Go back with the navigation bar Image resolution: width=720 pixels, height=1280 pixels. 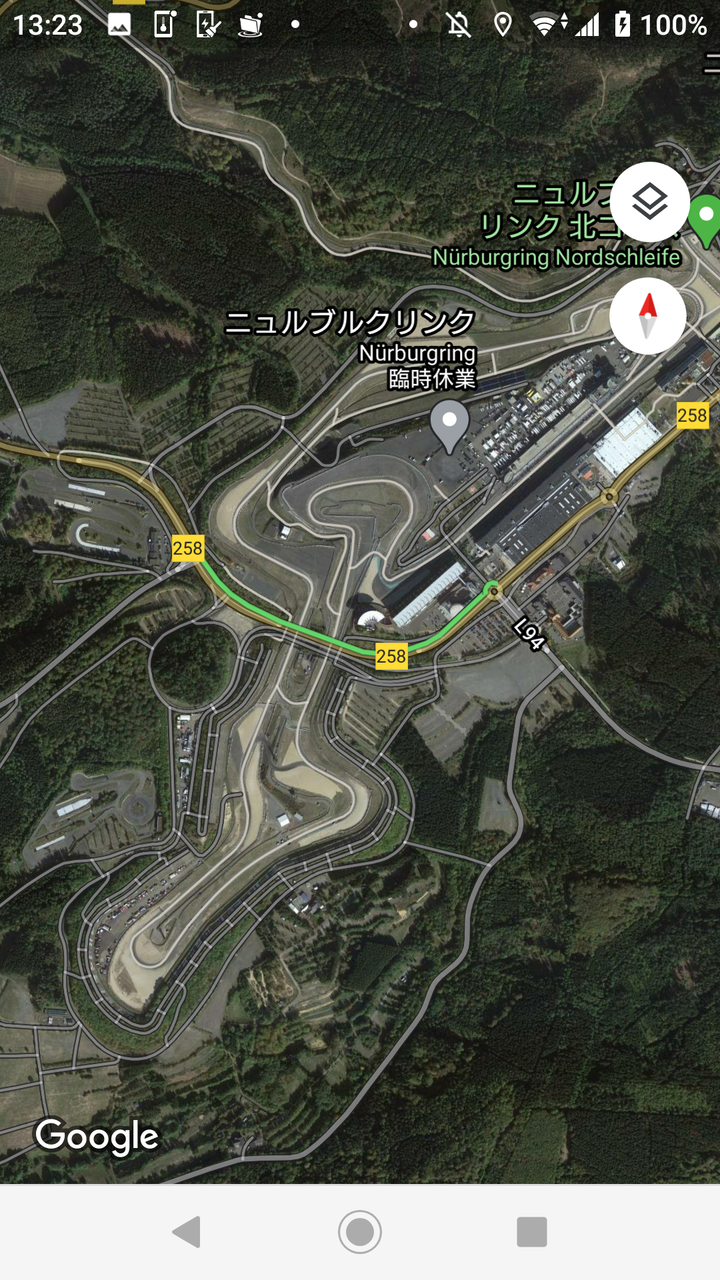[x=187, y=1232]
